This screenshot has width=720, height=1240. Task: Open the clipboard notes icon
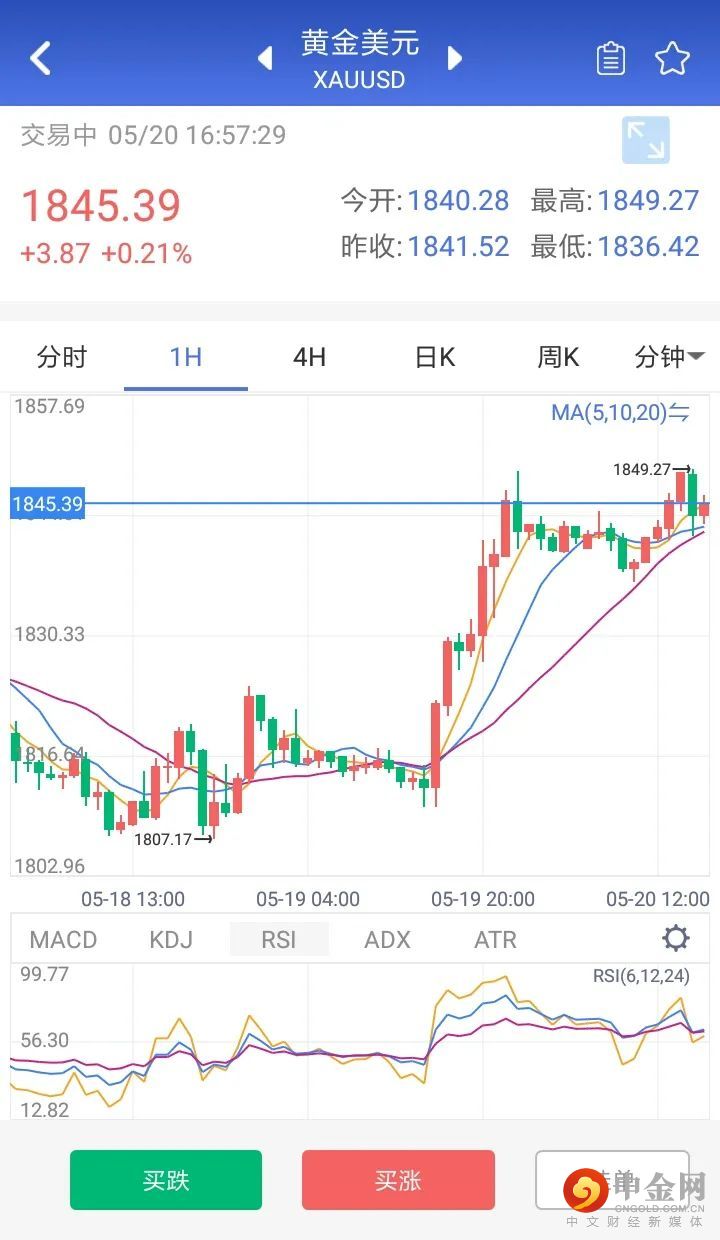click(610, 59)
